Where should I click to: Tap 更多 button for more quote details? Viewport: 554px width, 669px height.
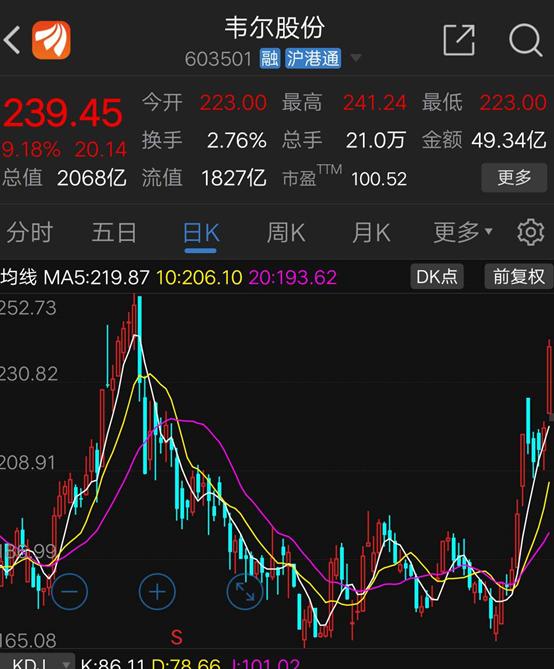point(514,177)
